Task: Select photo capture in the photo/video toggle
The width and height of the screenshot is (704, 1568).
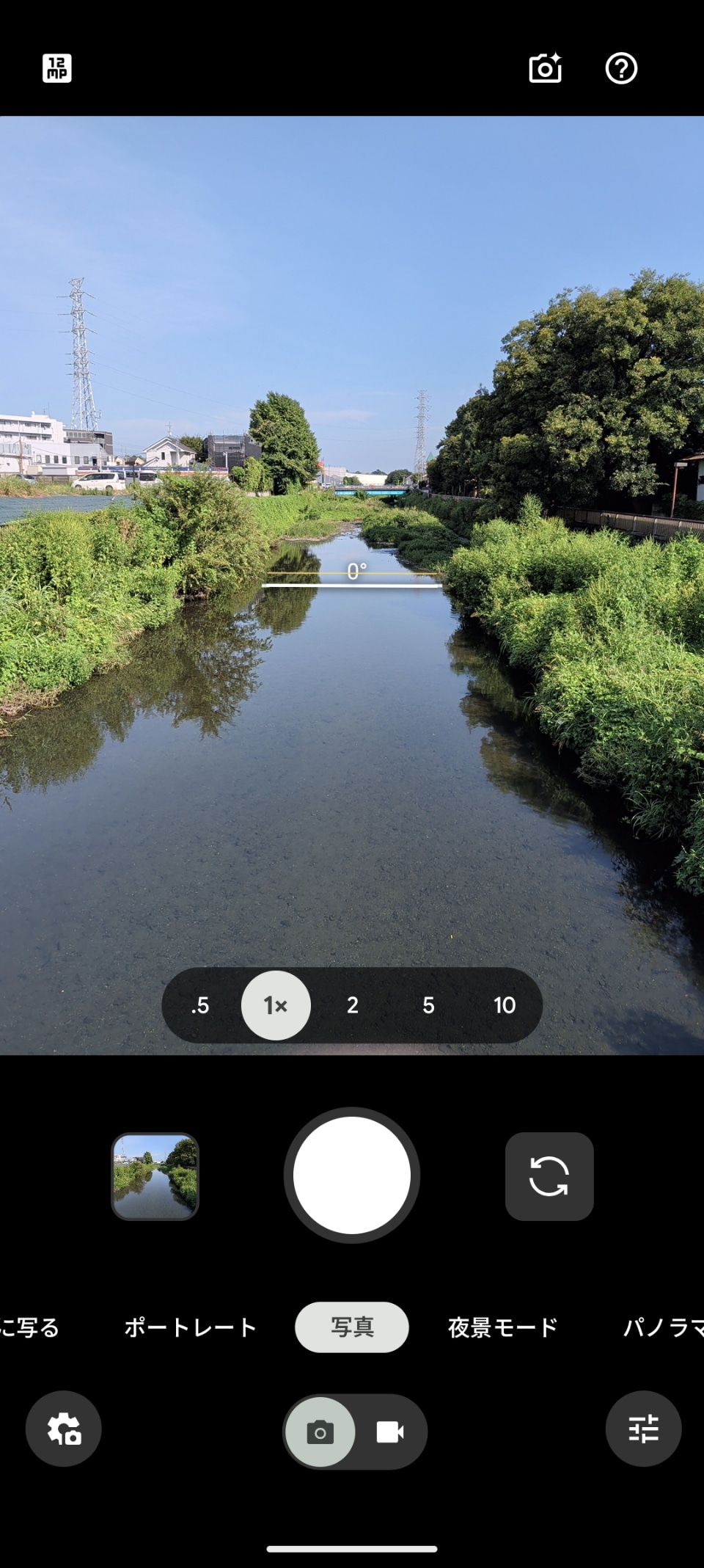Action: click(x=320, y=1432)
